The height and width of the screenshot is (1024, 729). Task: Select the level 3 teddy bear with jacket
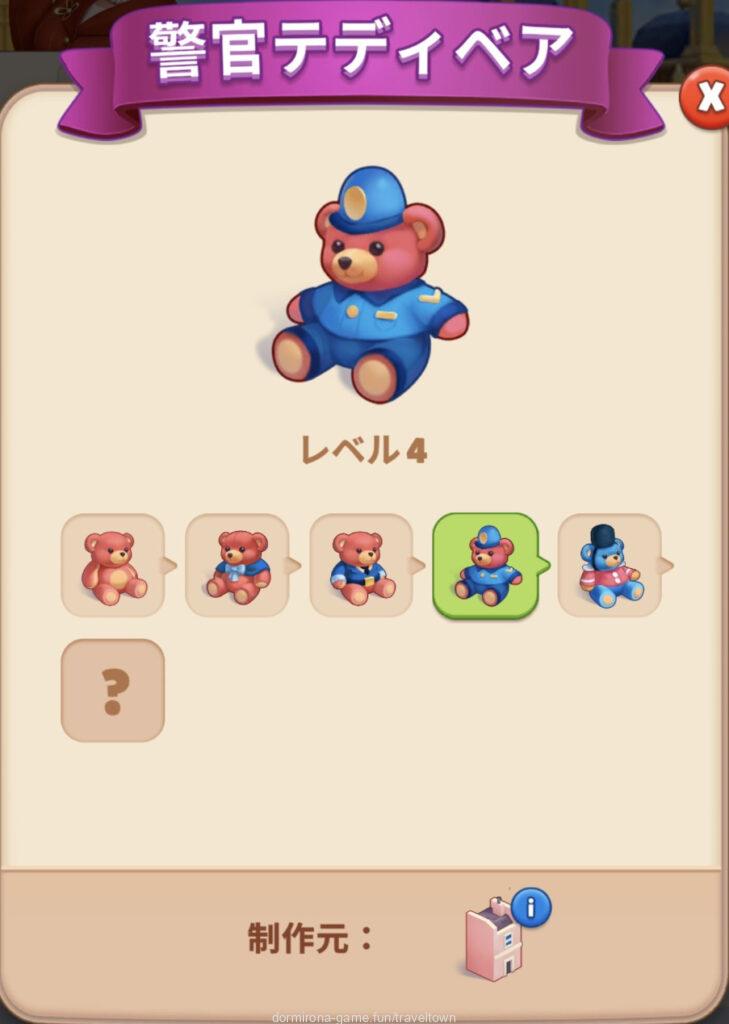tap(361, 566)
